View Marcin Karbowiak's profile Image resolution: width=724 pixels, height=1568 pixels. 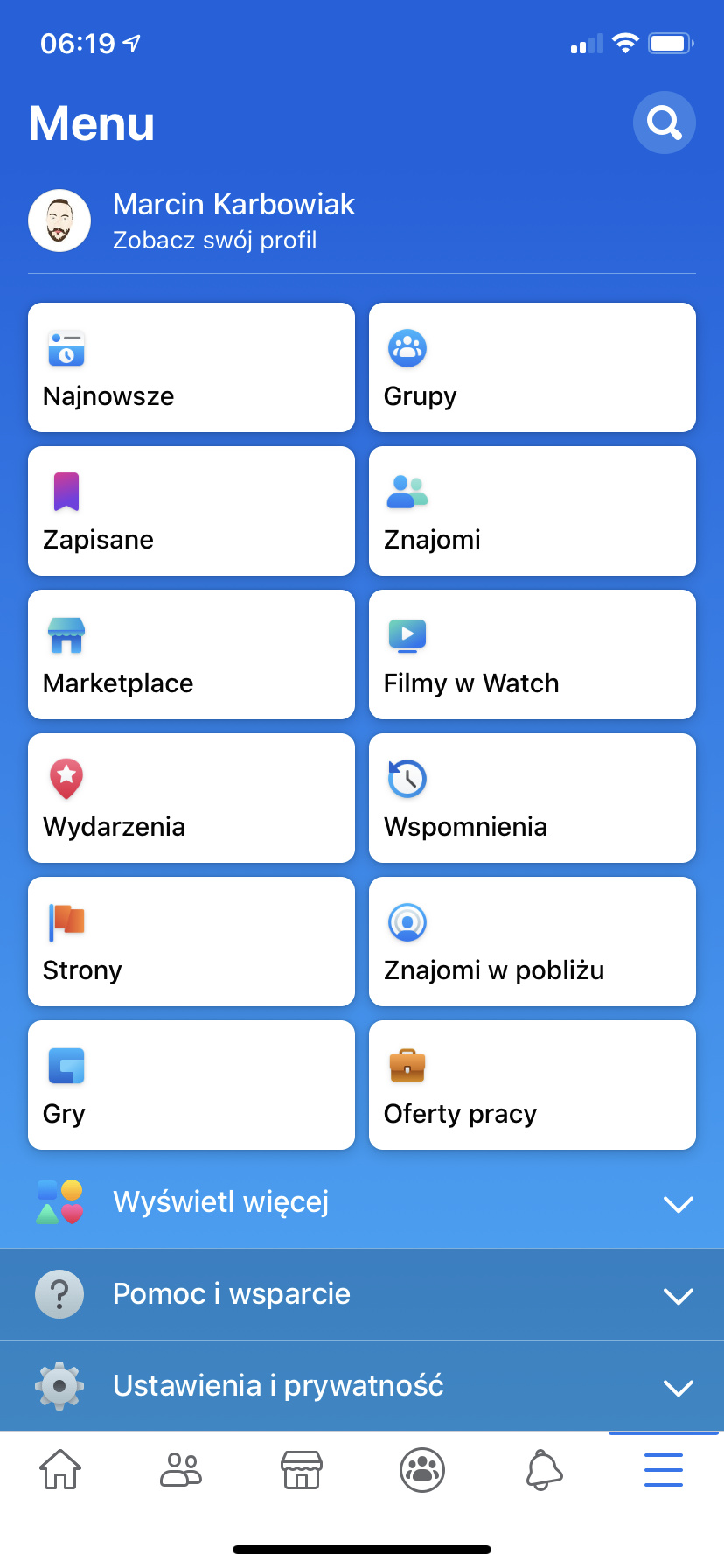point(233,220)
